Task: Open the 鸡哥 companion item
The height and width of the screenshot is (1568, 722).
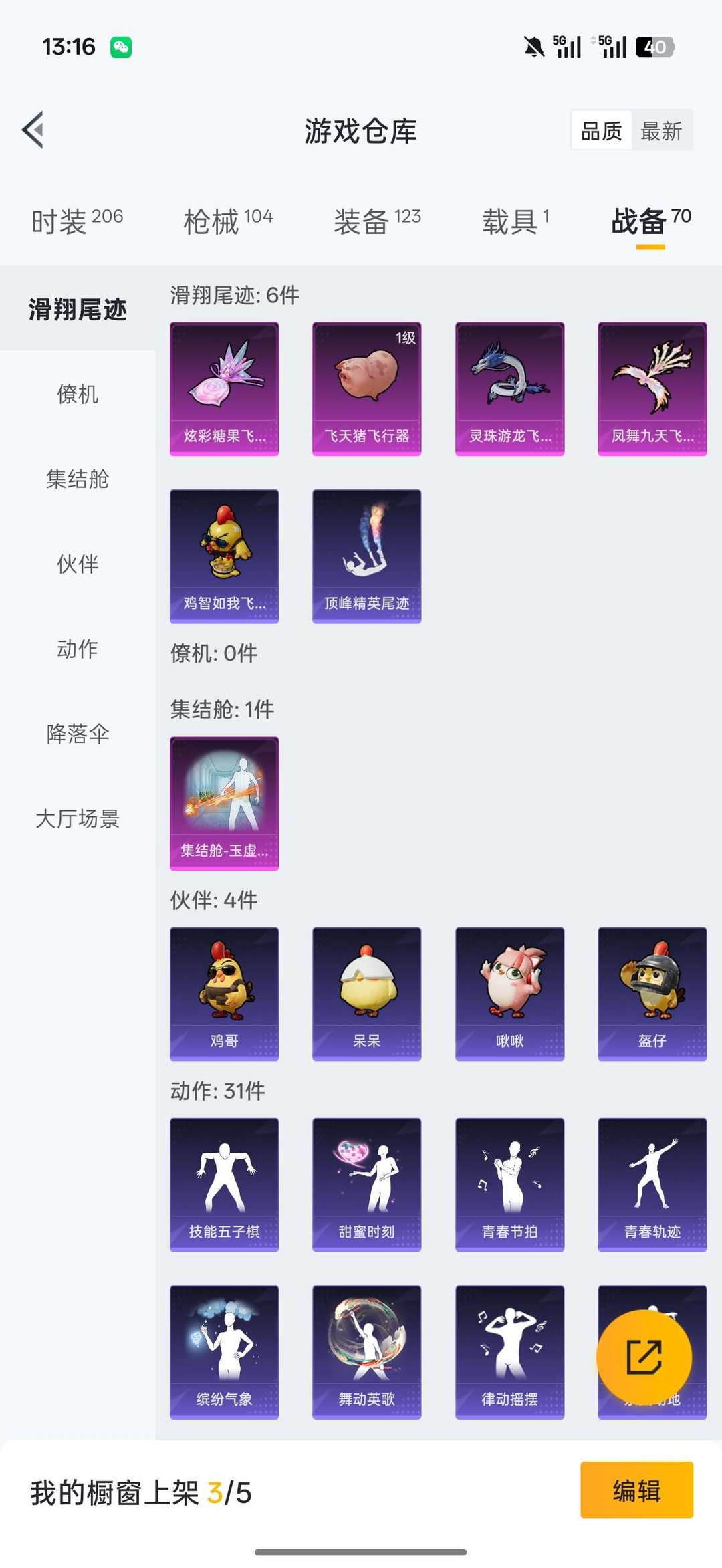Action: click(223, 996)
